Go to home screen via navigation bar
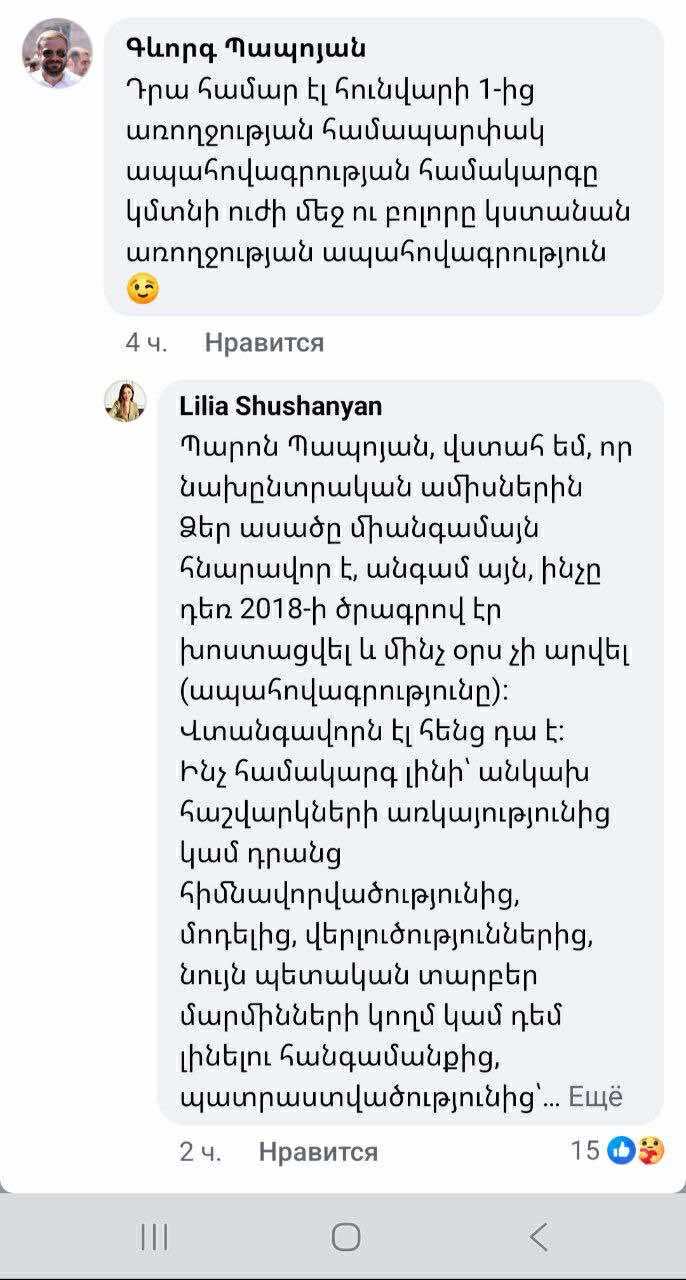686x1280 pixels. coord(346,1238)
